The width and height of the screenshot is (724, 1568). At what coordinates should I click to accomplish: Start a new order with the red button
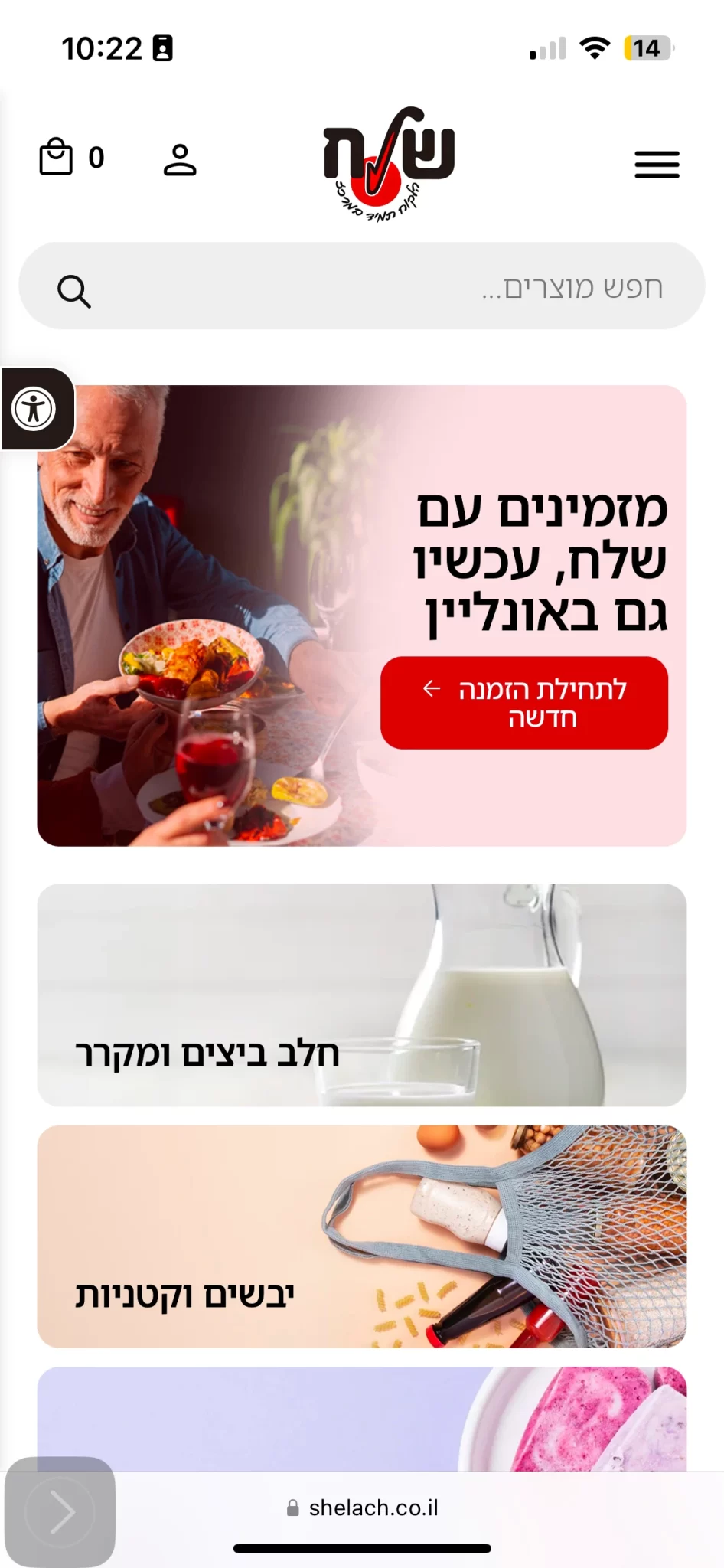coord(524,703)
